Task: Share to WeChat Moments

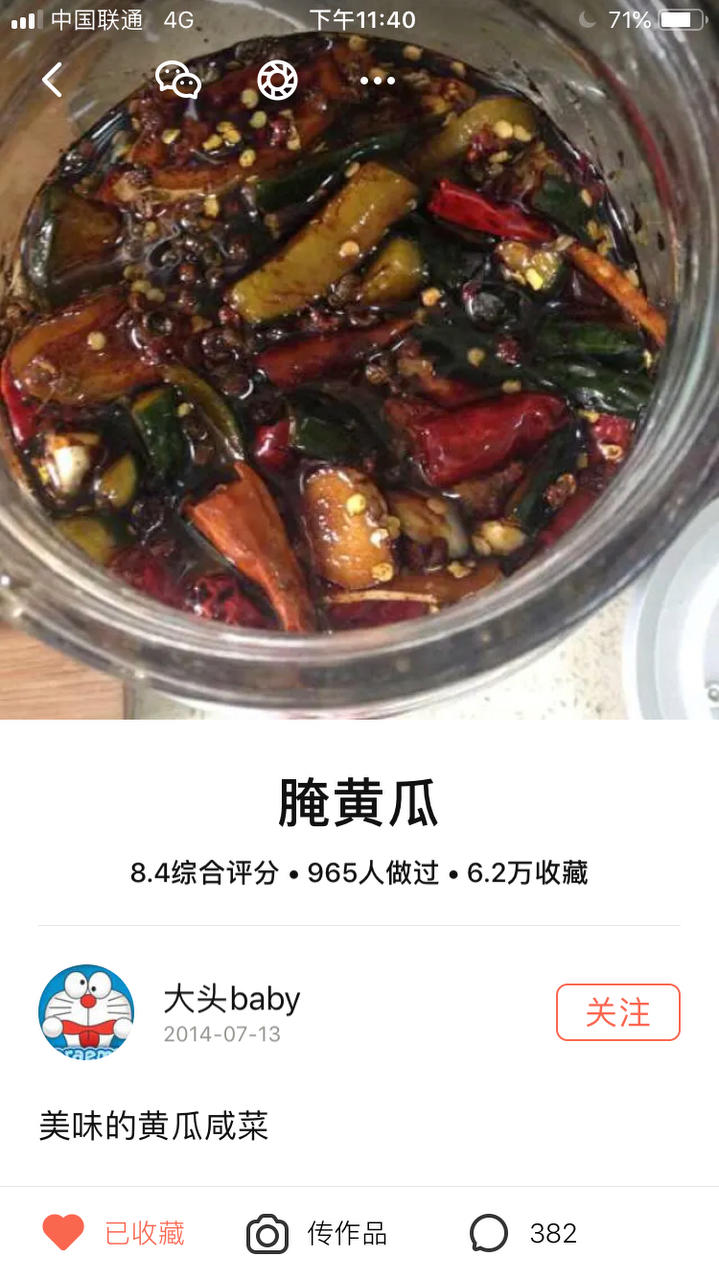Action: (277, 80)
